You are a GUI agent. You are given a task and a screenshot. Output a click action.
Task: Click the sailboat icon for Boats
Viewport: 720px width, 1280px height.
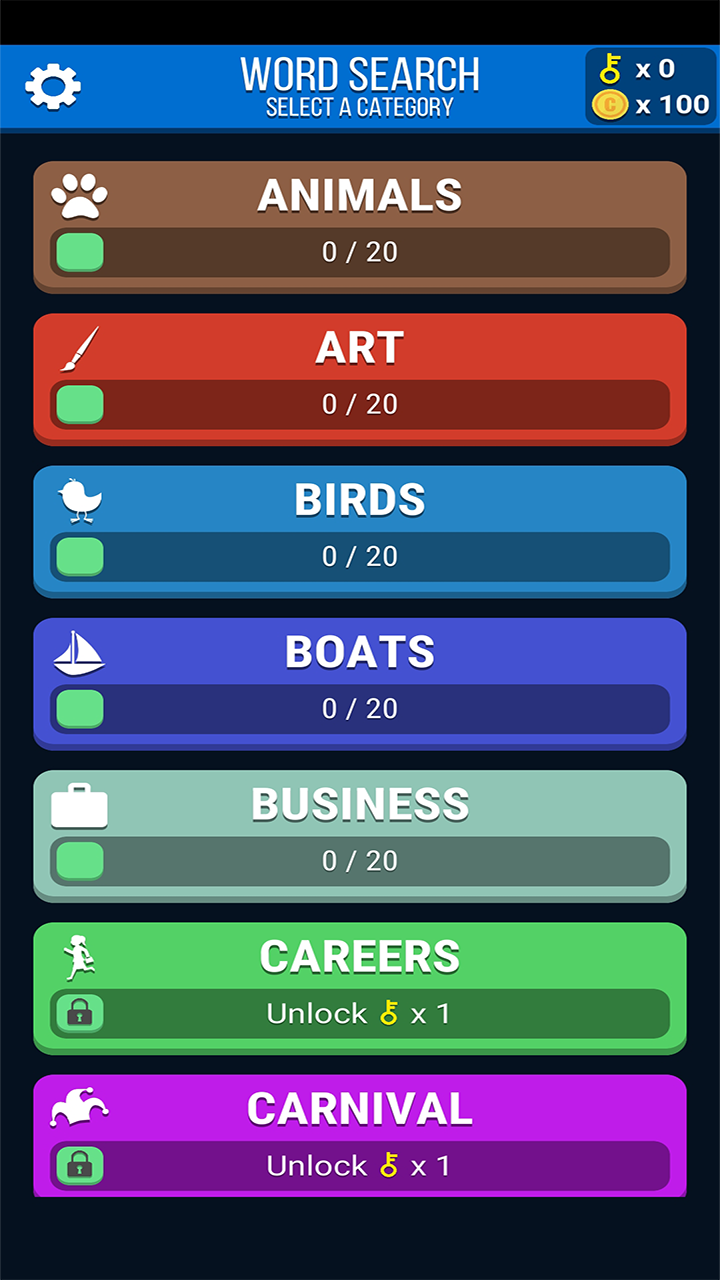(x=80, y=650)
